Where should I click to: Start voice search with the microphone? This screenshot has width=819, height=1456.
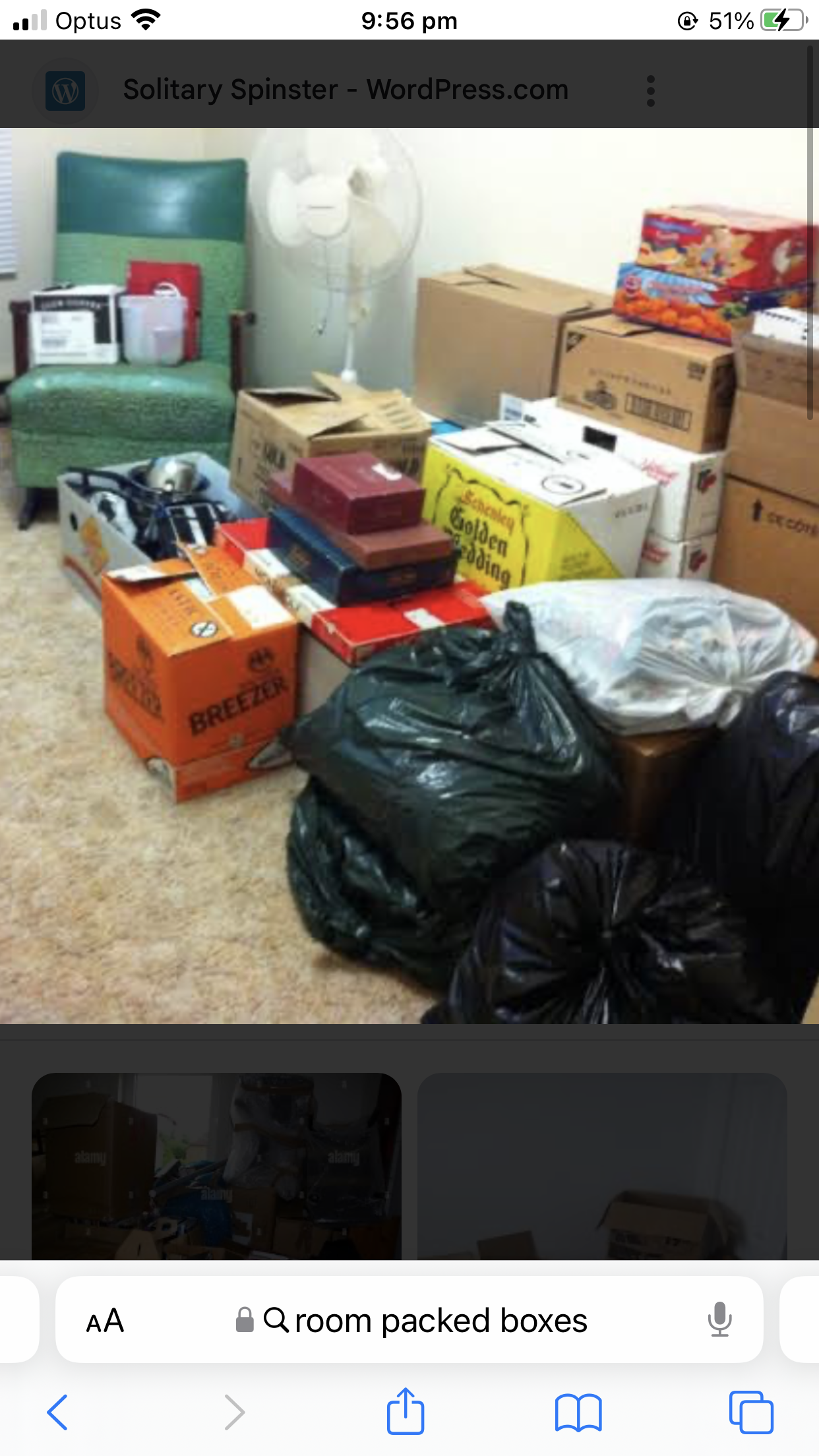tap(719, 1319)
